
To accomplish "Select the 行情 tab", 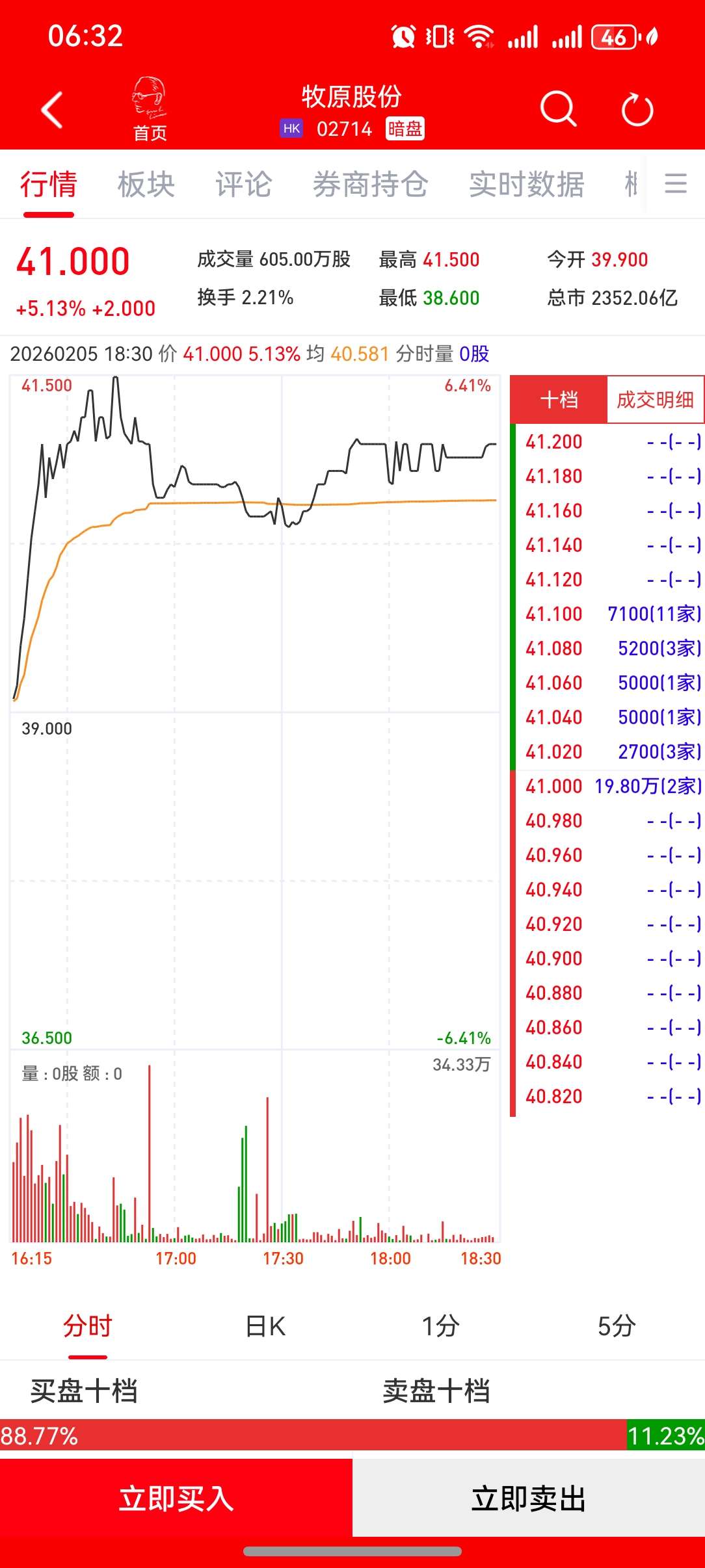I will [x=49, y=185].
